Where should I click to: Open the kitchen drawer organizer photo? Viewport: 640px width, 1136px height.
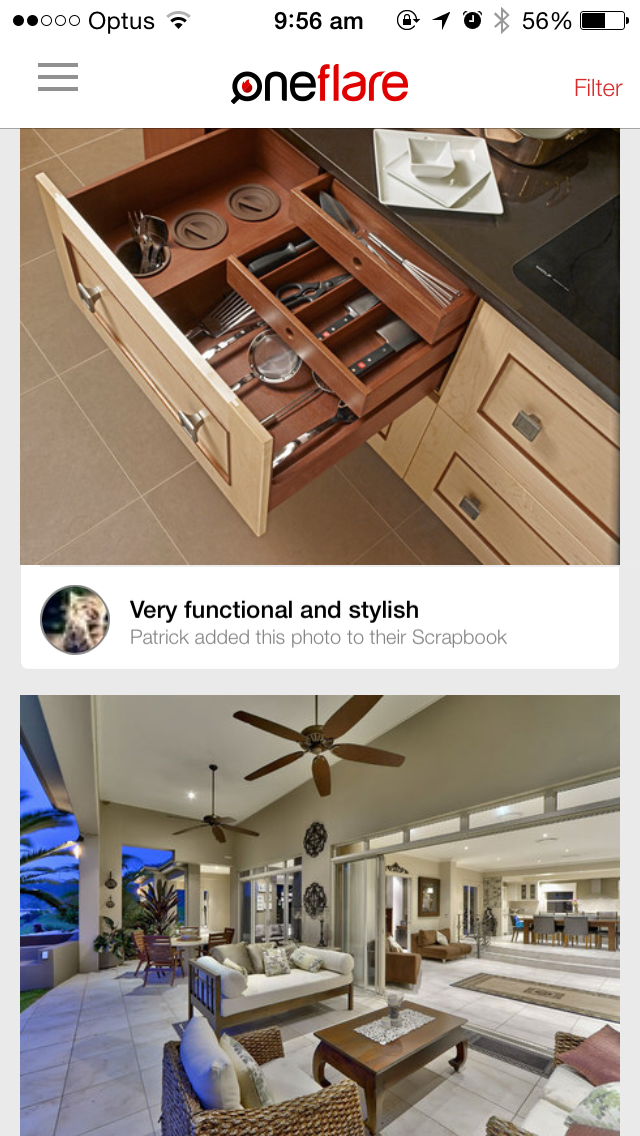pyautogui.click(x=320, y=345)
